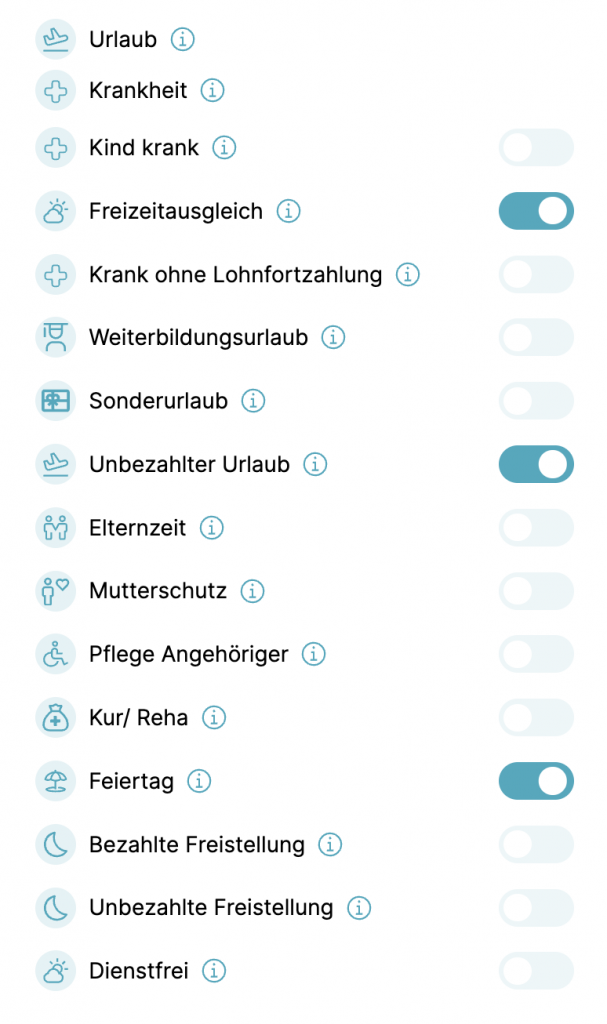
Task: Toggle Krank ohne Lohnfortzahlung on
Action: pos(536,274)
